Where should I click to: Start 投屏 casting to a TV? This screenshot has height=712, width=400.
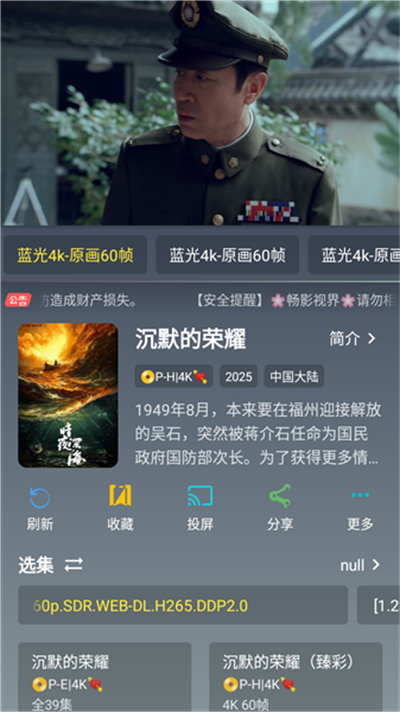(x=200, y=508)
